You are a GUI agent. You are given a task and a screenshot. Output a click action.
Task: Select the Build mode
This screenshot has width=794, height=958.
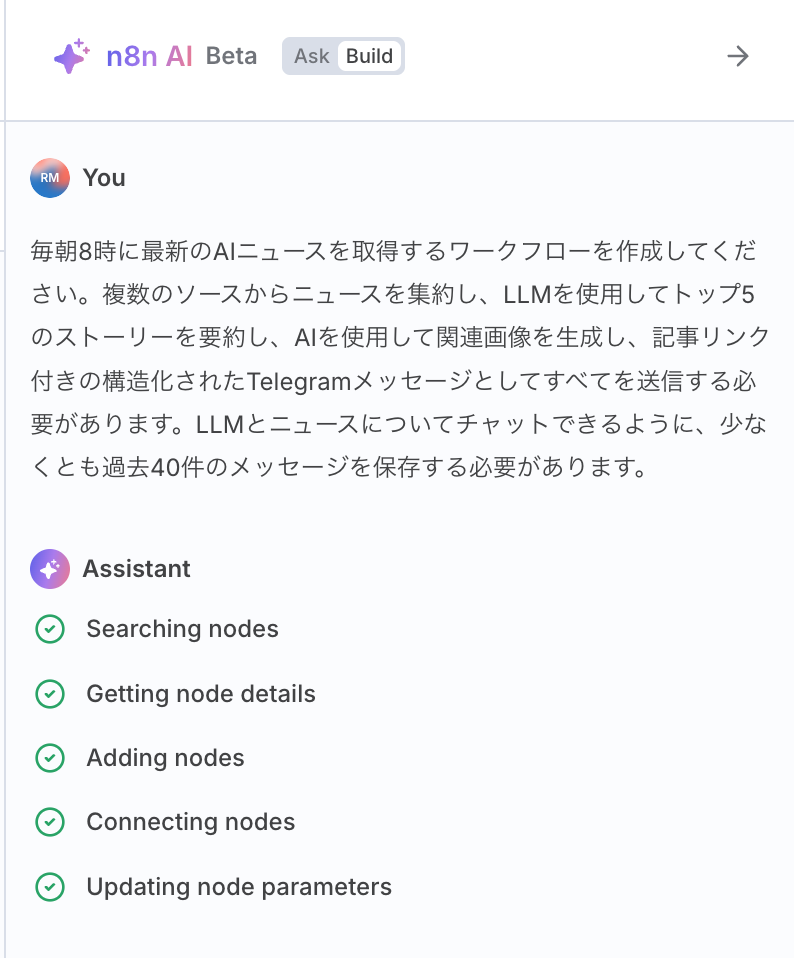click(369, 56)
